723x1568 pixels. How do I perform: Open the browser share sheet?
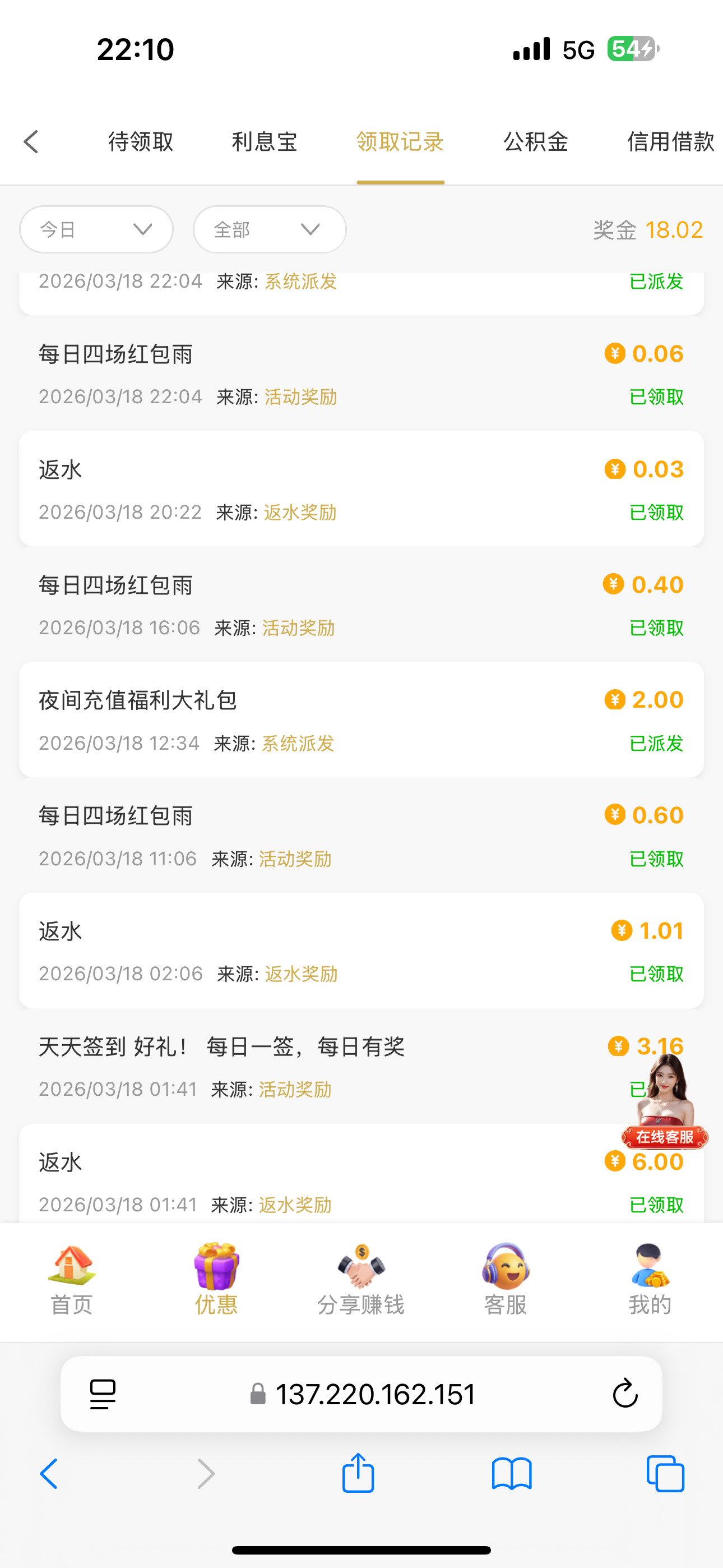point(358,1474)
